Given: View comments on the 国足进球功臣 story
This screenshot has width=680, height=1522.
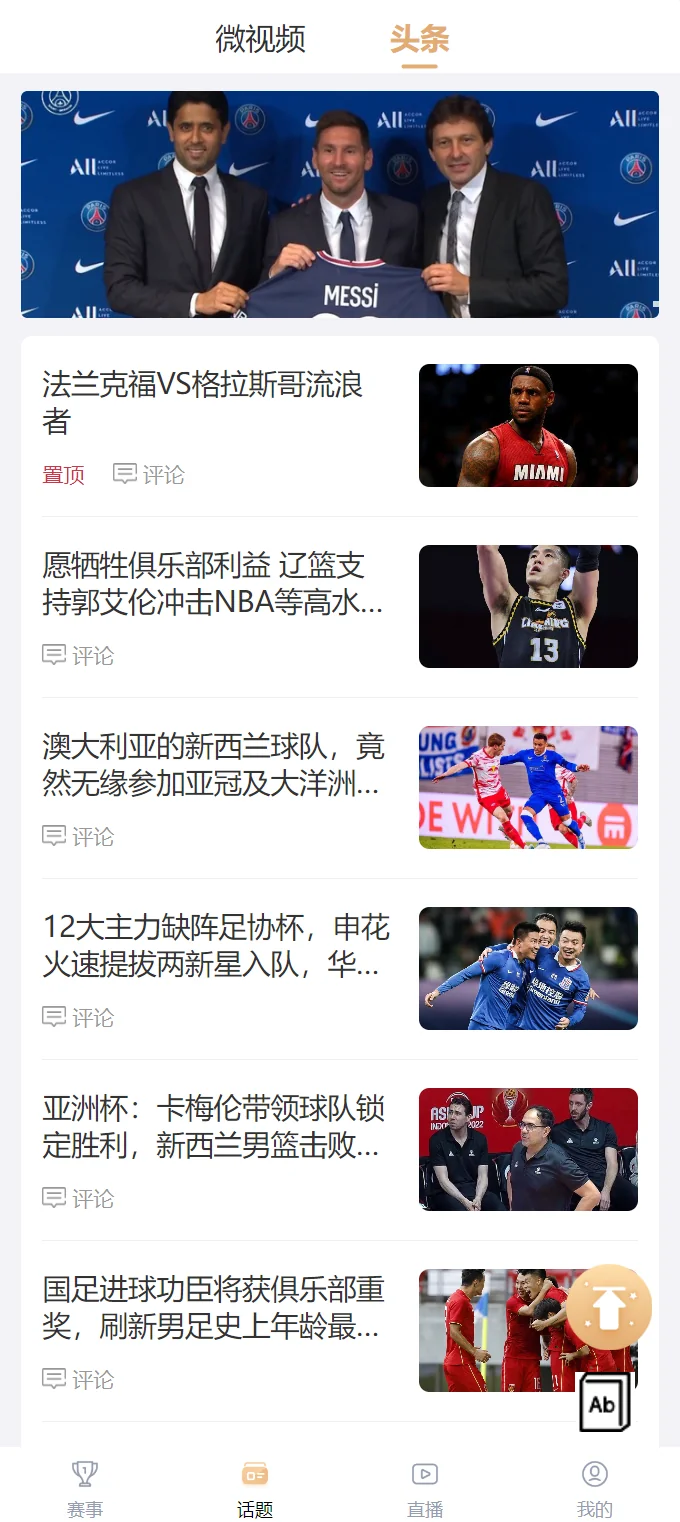Looking at the screenshot, I should 78,1379.
